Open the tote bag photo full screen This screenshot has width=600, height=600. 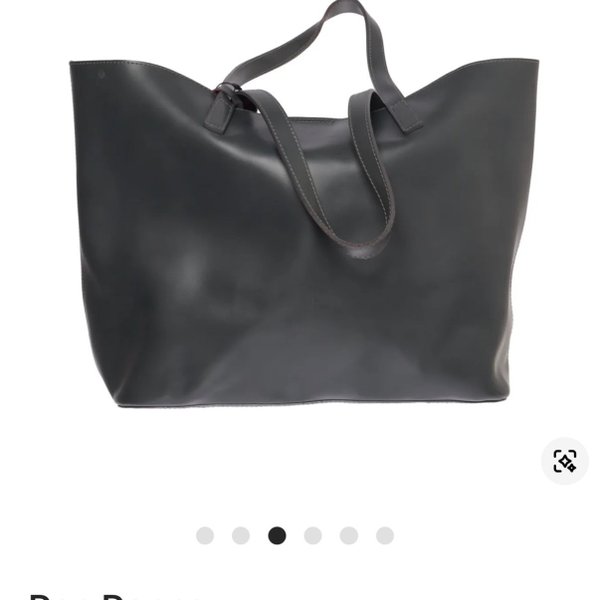pyautogui.click(x=300, y=240)
